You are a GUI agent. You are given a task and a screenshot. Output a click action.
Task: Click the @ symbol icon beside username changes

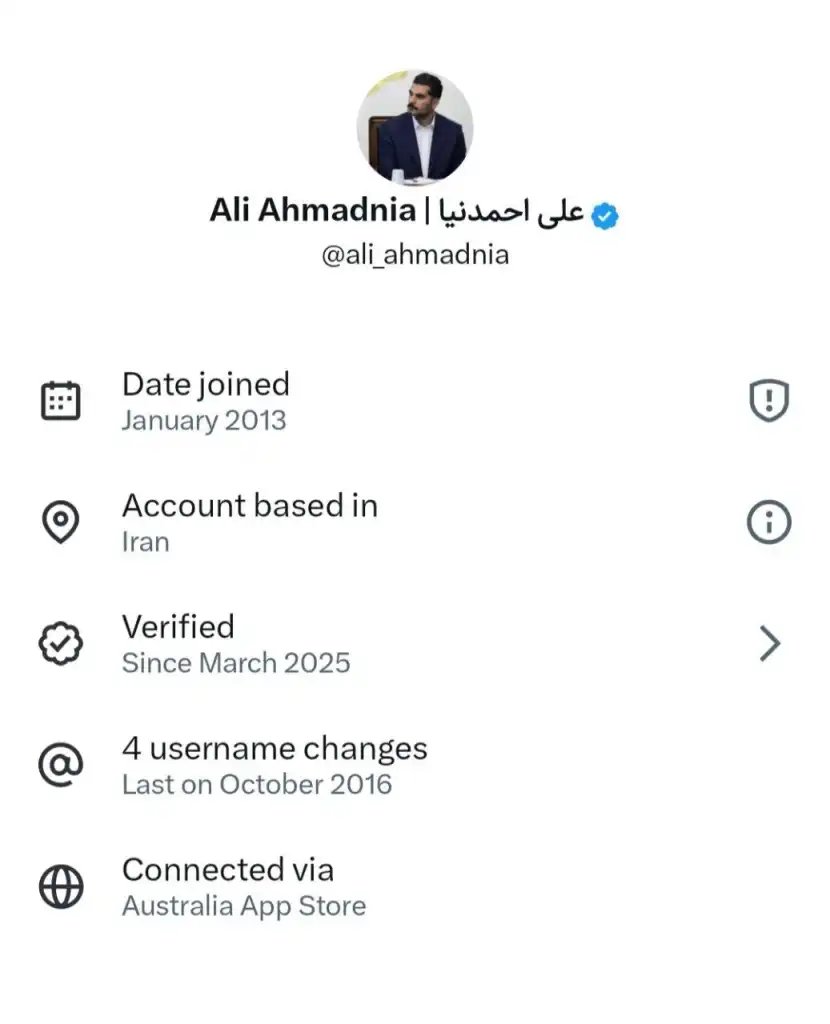(61, 763)
